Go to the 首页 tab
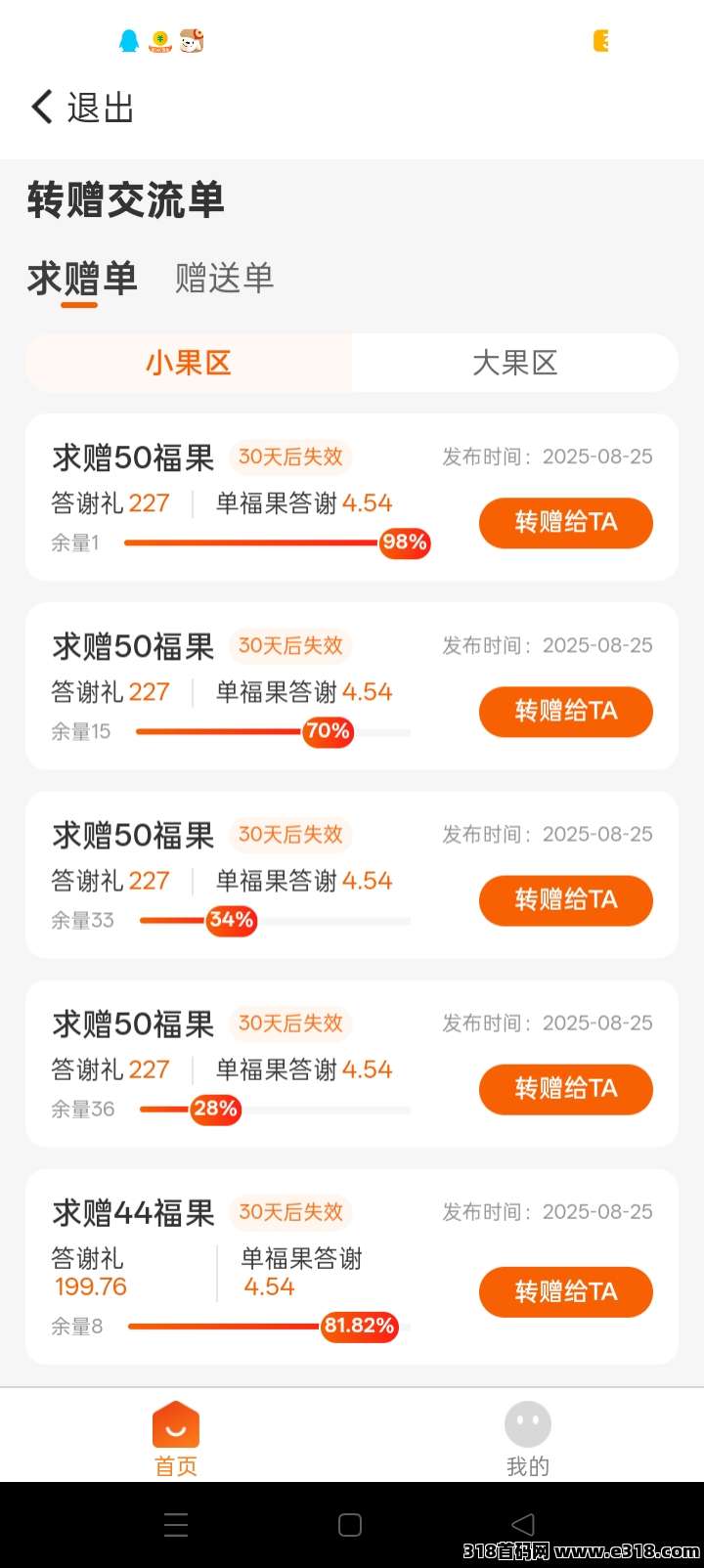 (x=176, y=1437)
